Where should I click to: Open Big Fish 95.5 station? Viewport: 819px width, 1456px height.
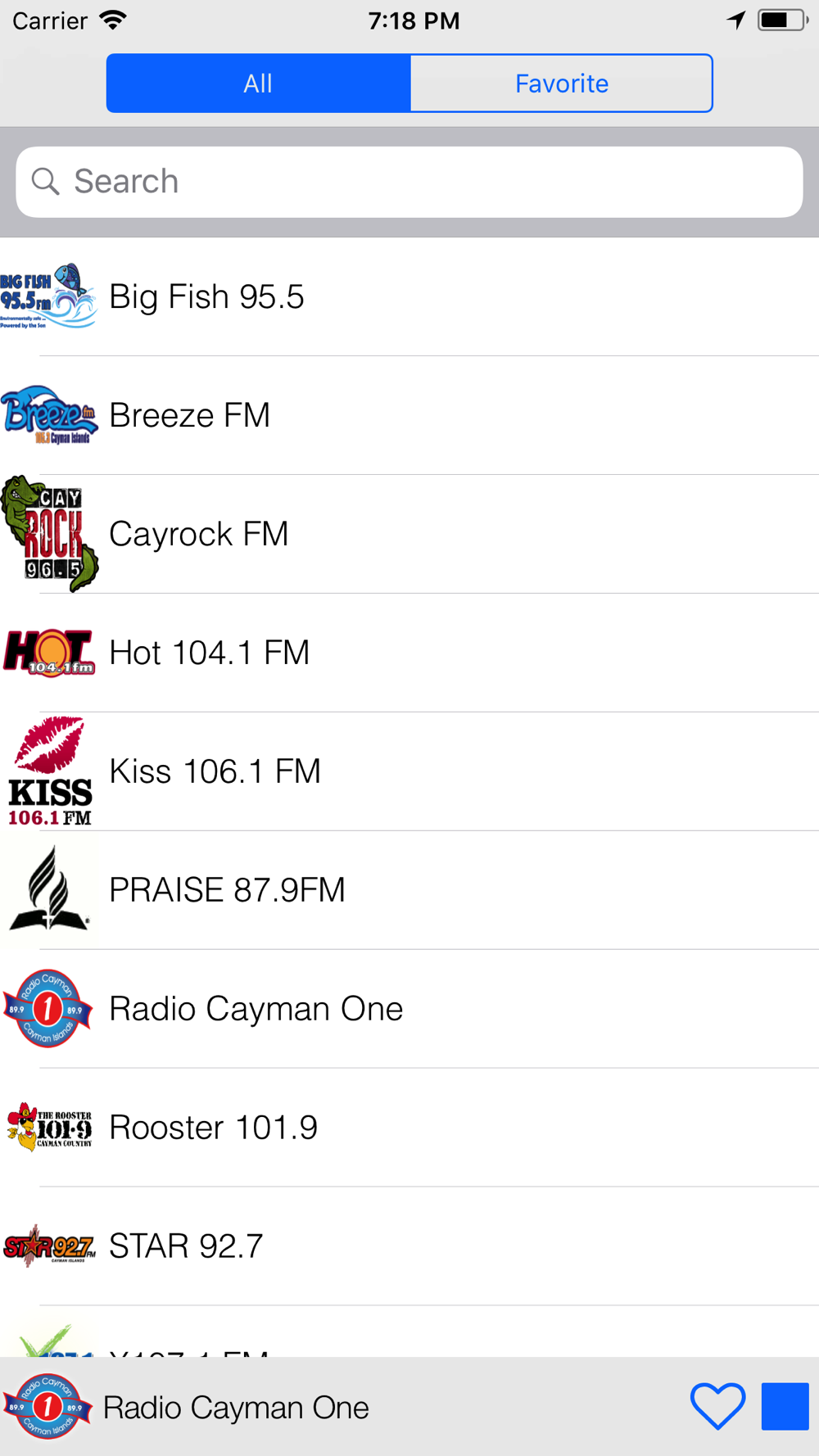pos(409,296)
